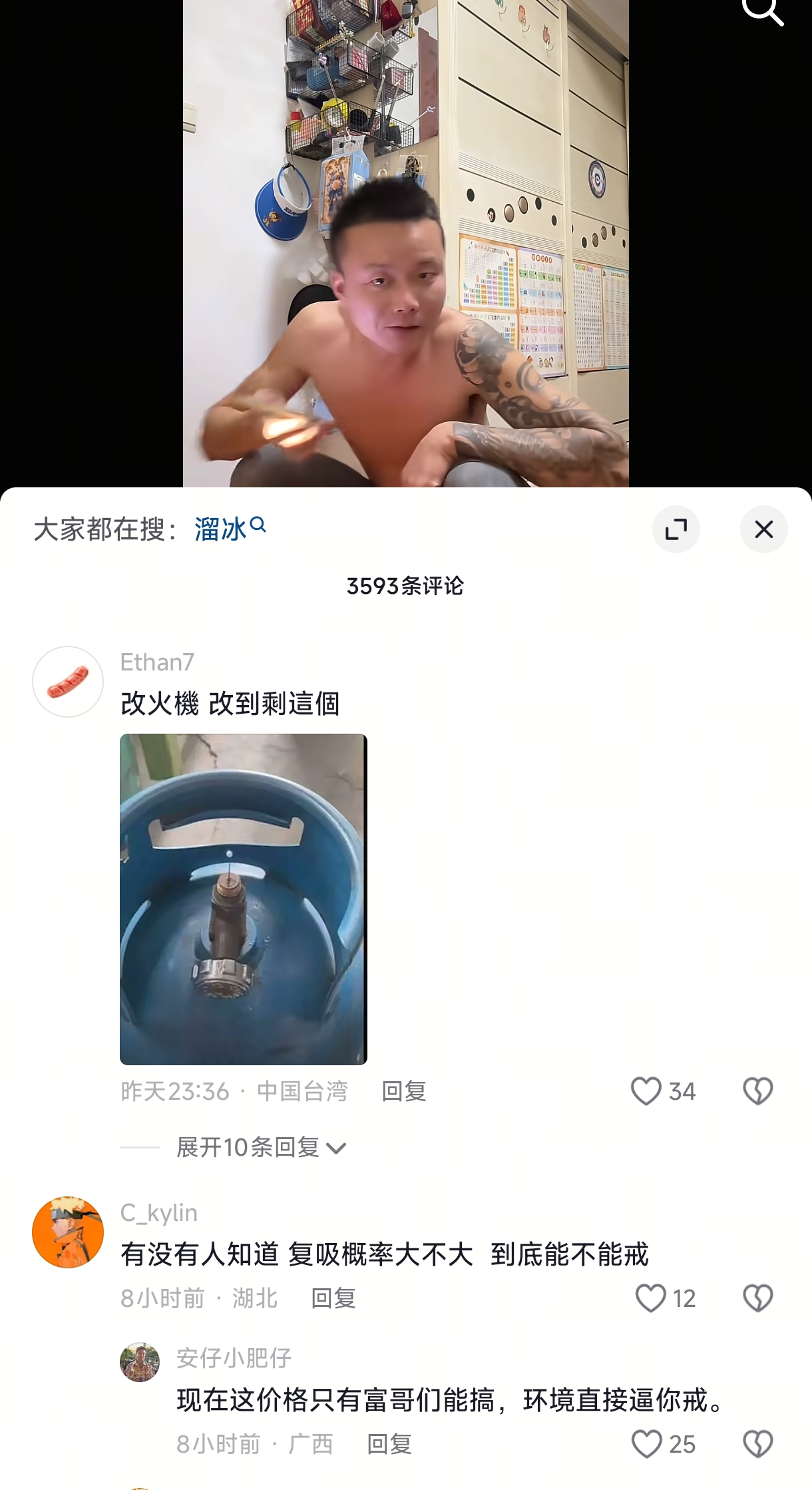View the gas cylinder image in Ethan7's comment
The height and width of the screenshot is (1490, 812).
point(243,899)
